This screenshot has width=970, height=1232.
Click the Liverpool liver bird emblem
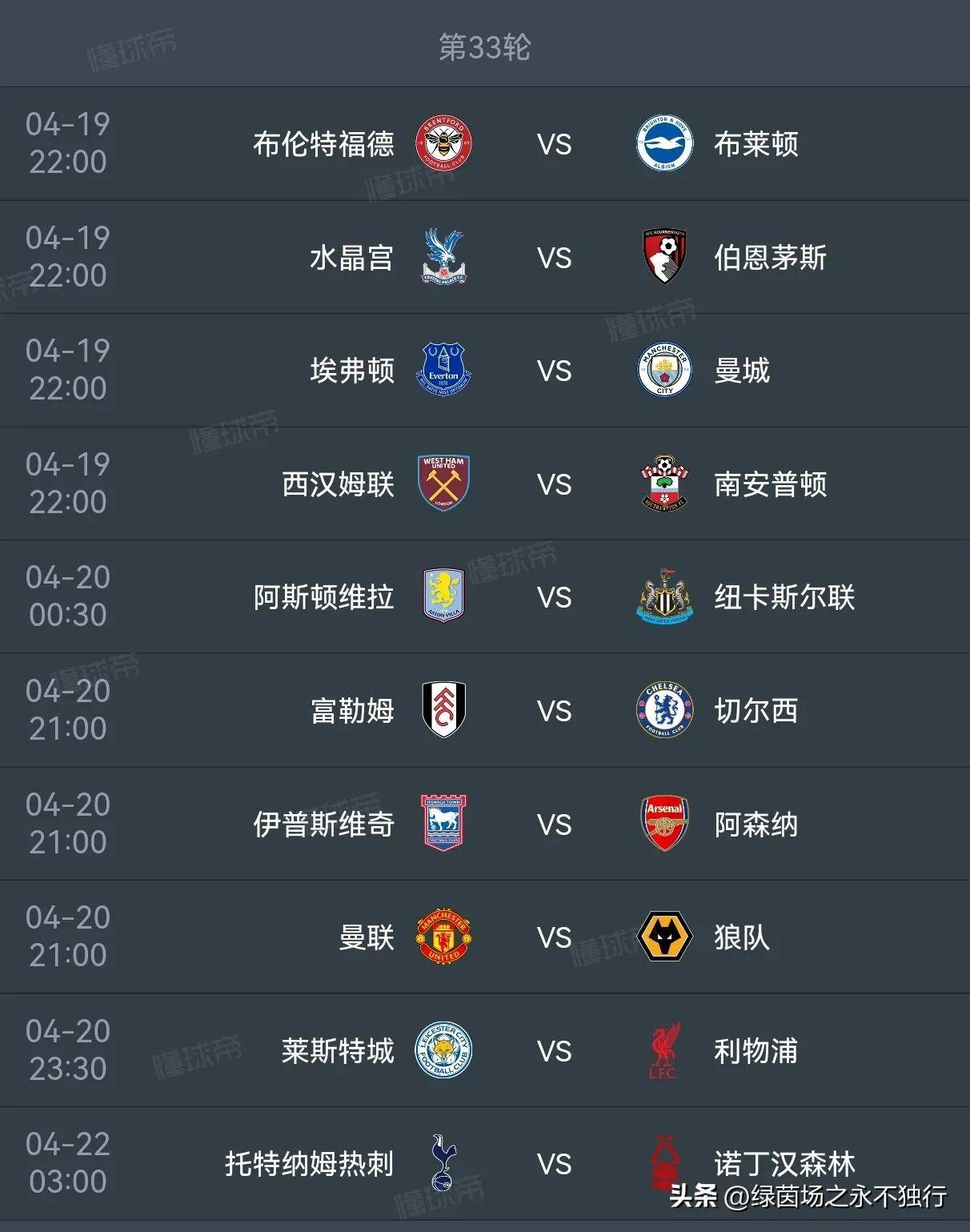point(663,1050)
